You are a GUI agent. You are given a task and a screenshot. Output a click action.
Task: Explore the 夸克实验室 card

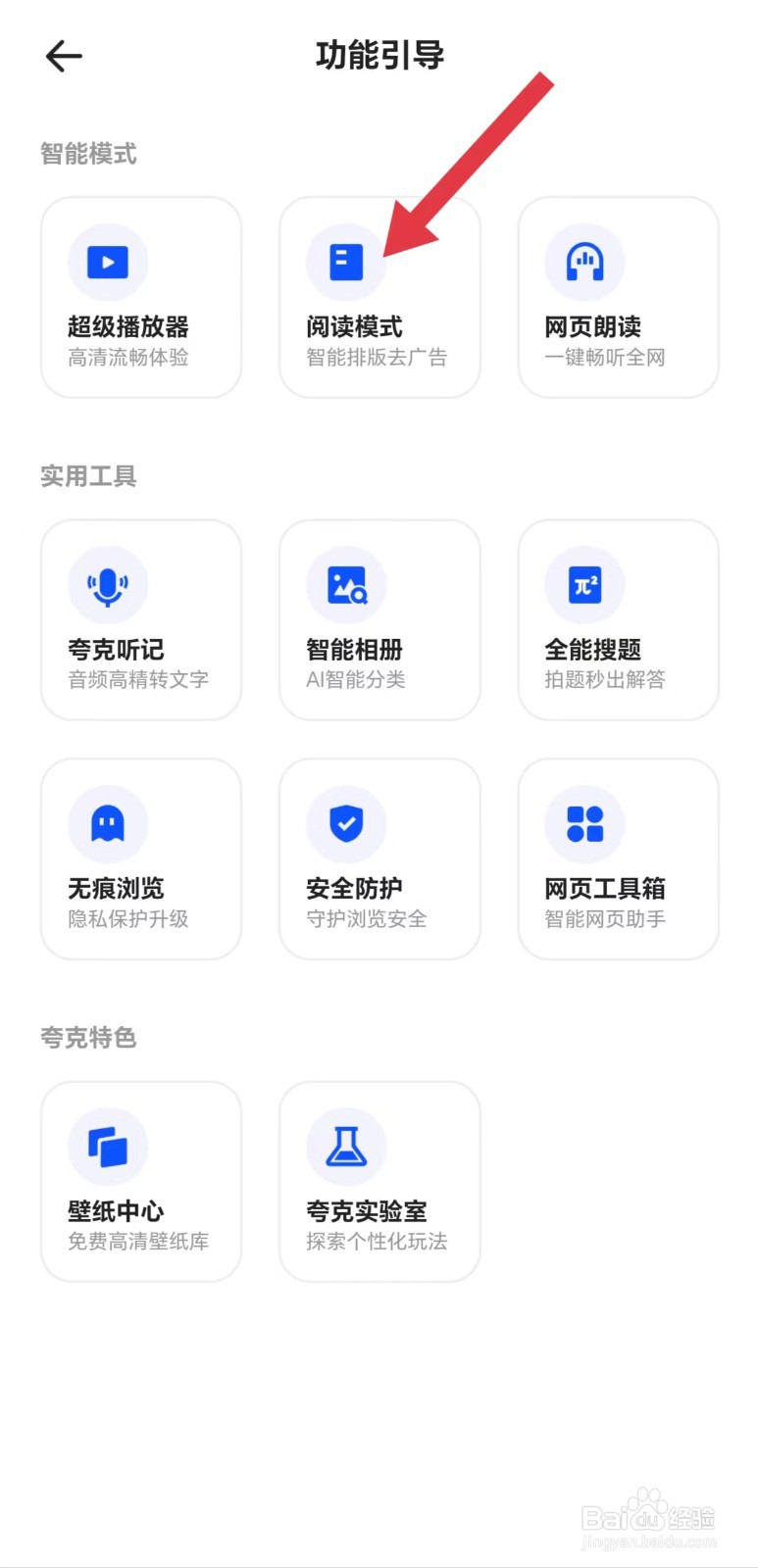click(379, 1181)
